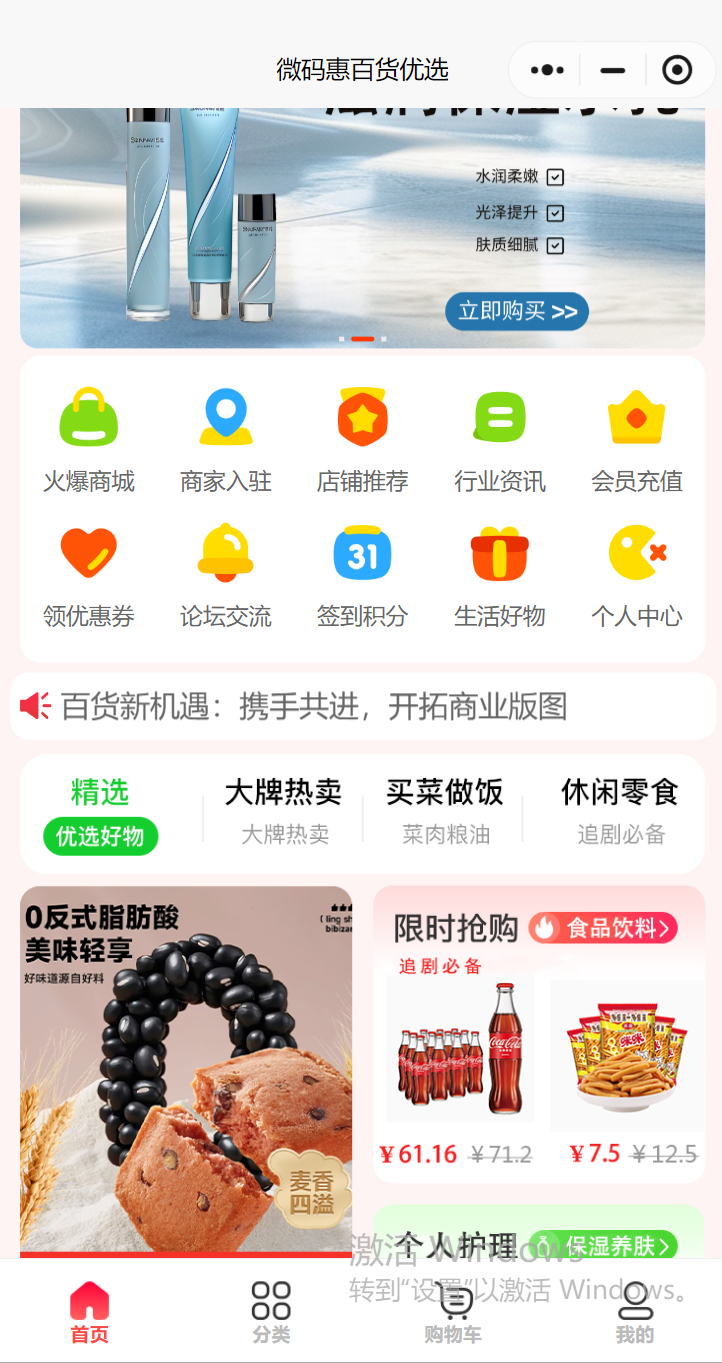The width and height of the screenshot is (722, 1363).
Task: Close the mini program via the circle icon
Action: (677, 70)
